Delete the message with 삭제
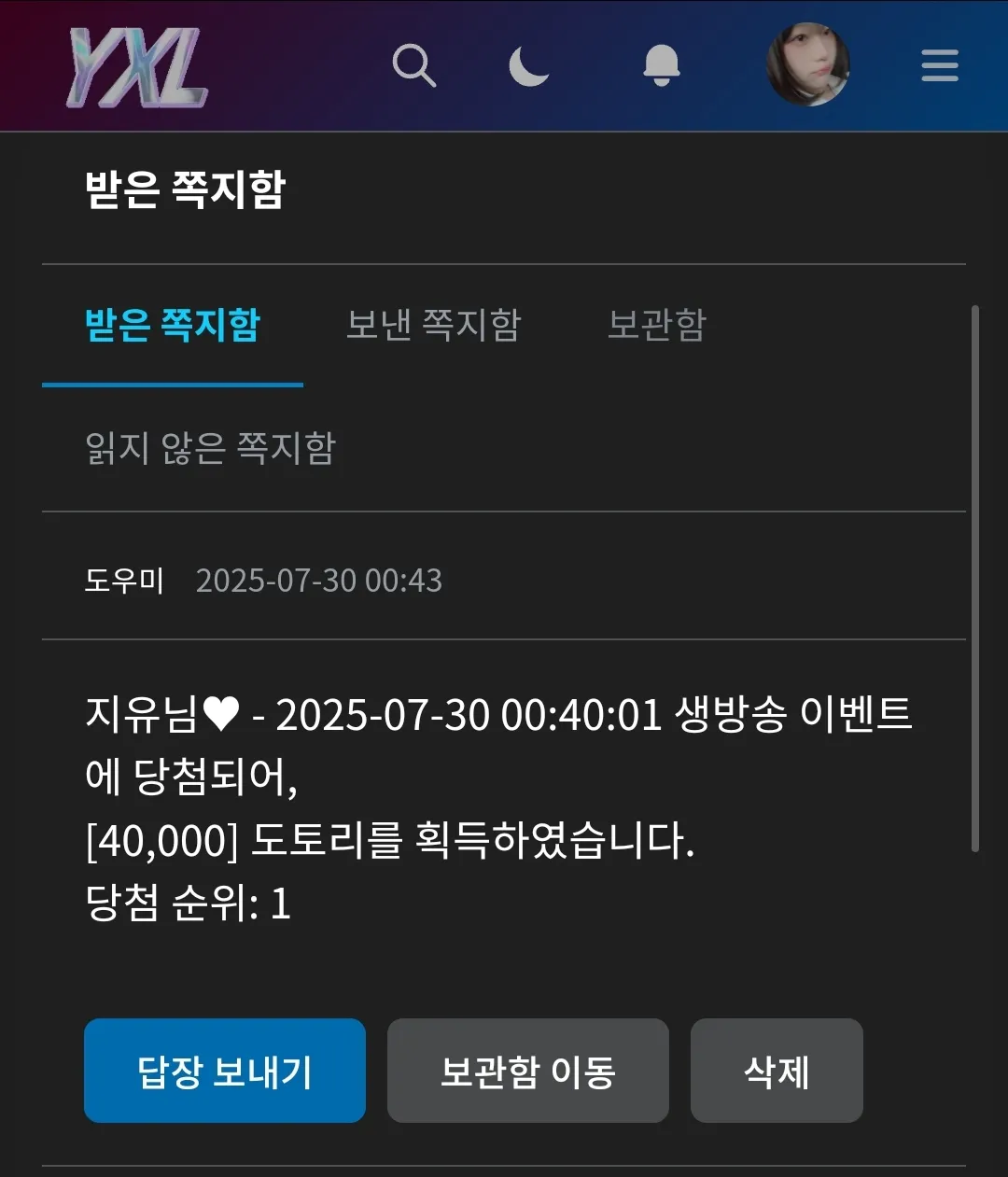Viewport: 1008px width, 1177px height. (776, 1071)
